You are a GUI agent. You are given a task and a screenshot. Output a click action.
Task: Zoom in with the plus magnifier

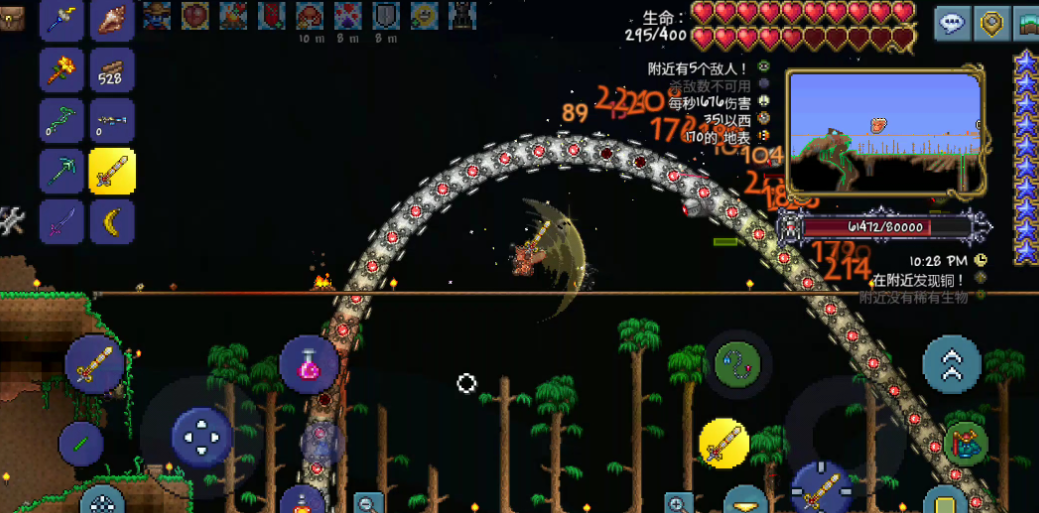[679, 503]
